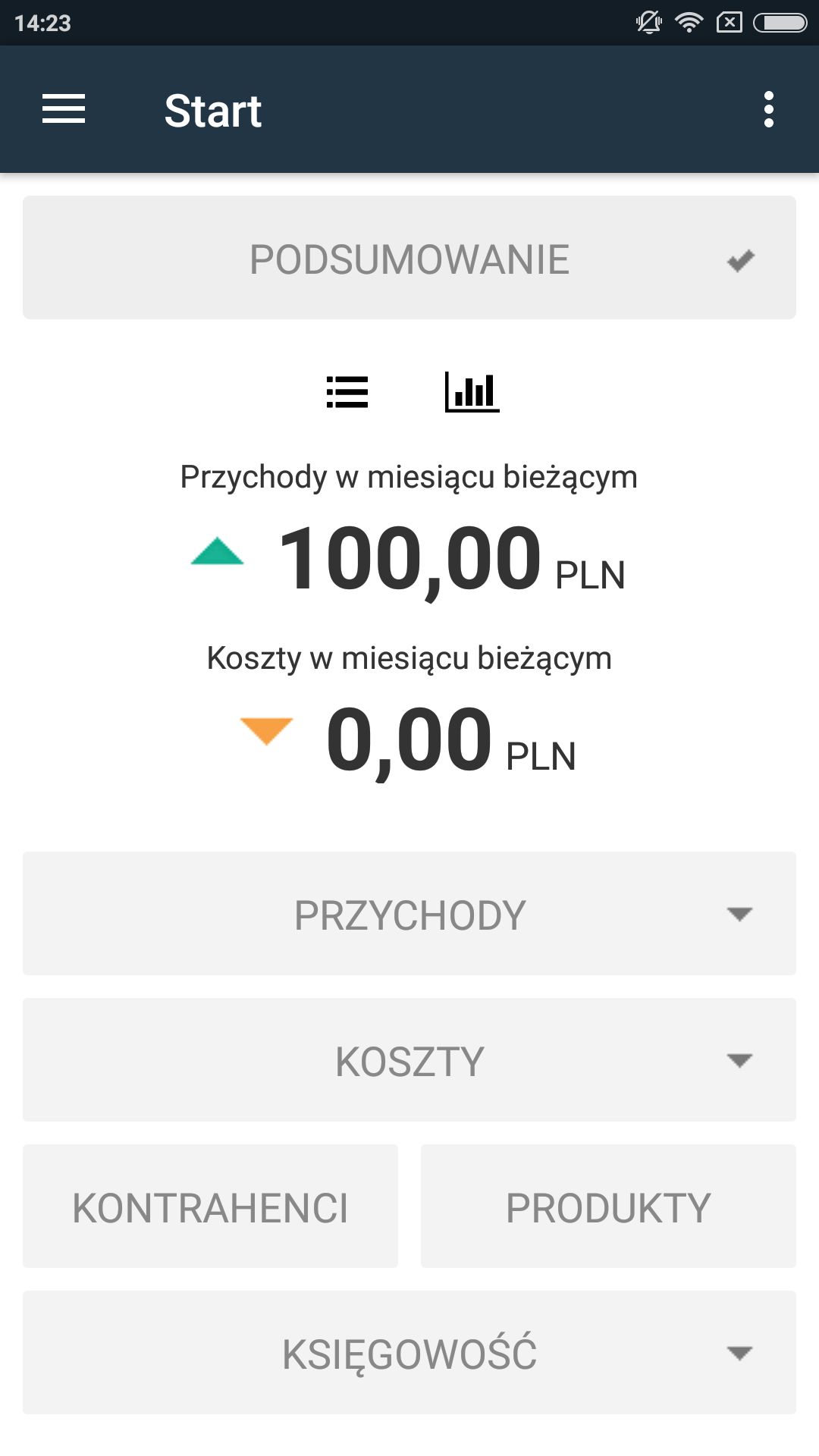
Task: Expand the Koszty section
Action: pyautogui.click(x=409, y=1060)
